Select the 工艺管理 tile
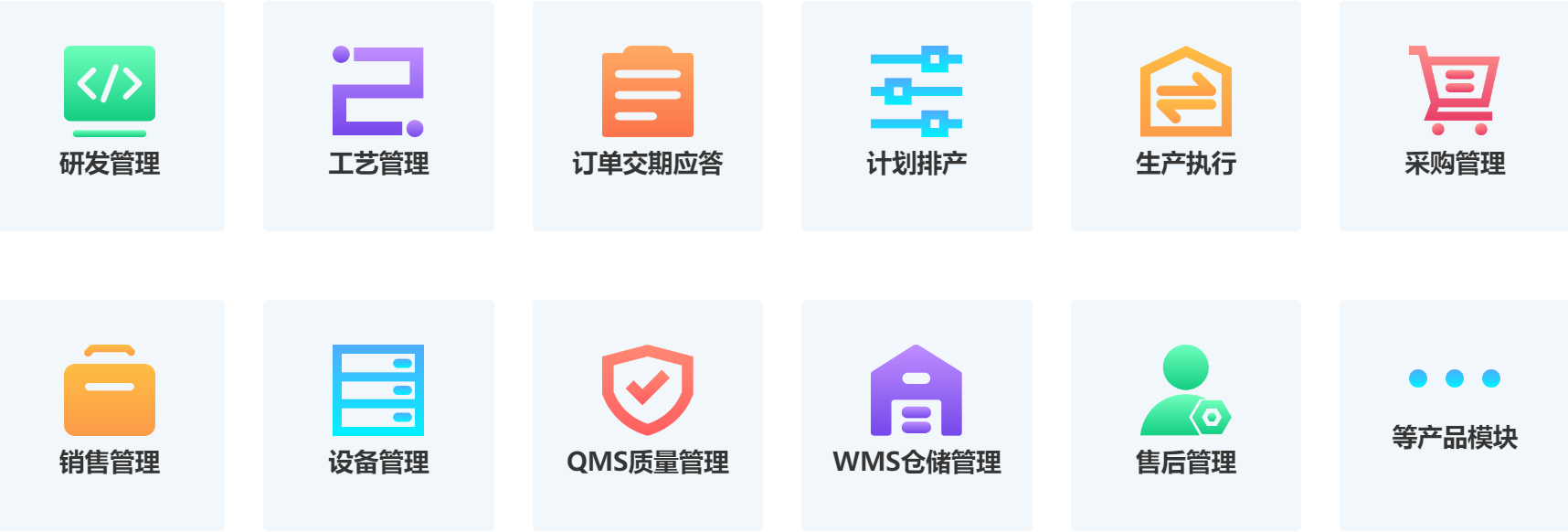This screenshot has width=1568, height=532. coord(378,114)
